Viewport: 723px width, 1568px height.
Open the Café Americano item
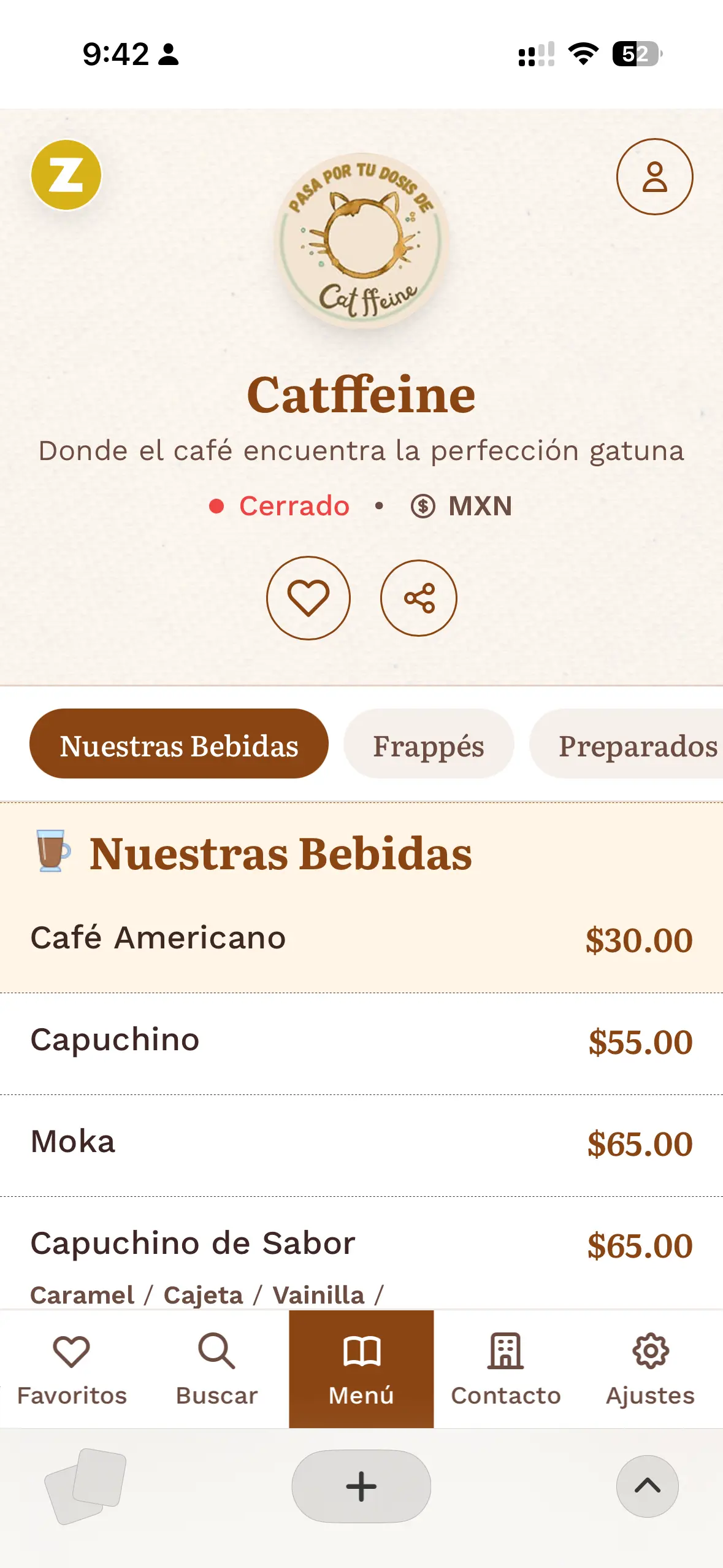pos(361,939)
